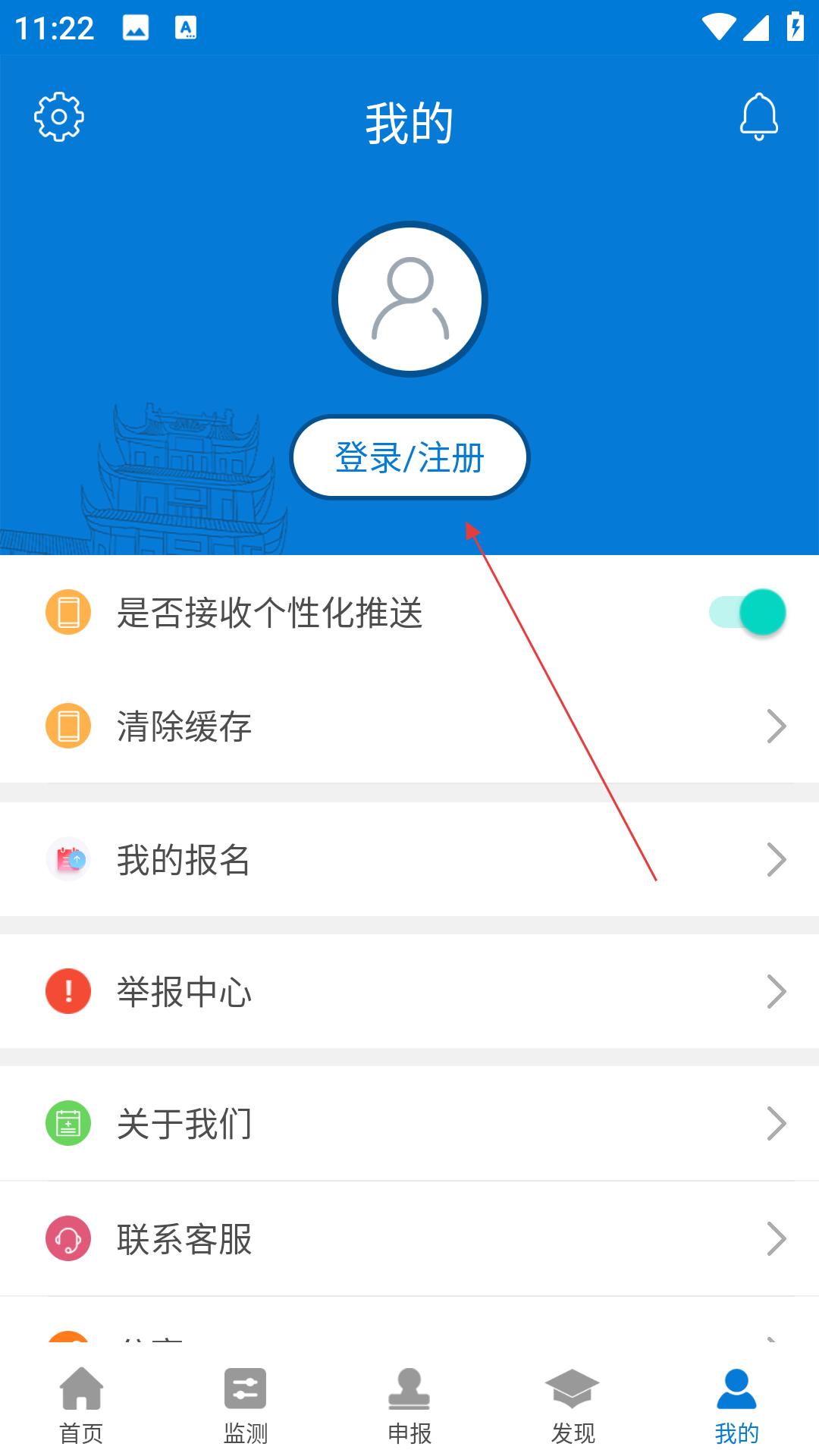819x1456 pixels.
Task: Open 关于我们 row
Action: pyautogui.click(x=409, y=1123)
